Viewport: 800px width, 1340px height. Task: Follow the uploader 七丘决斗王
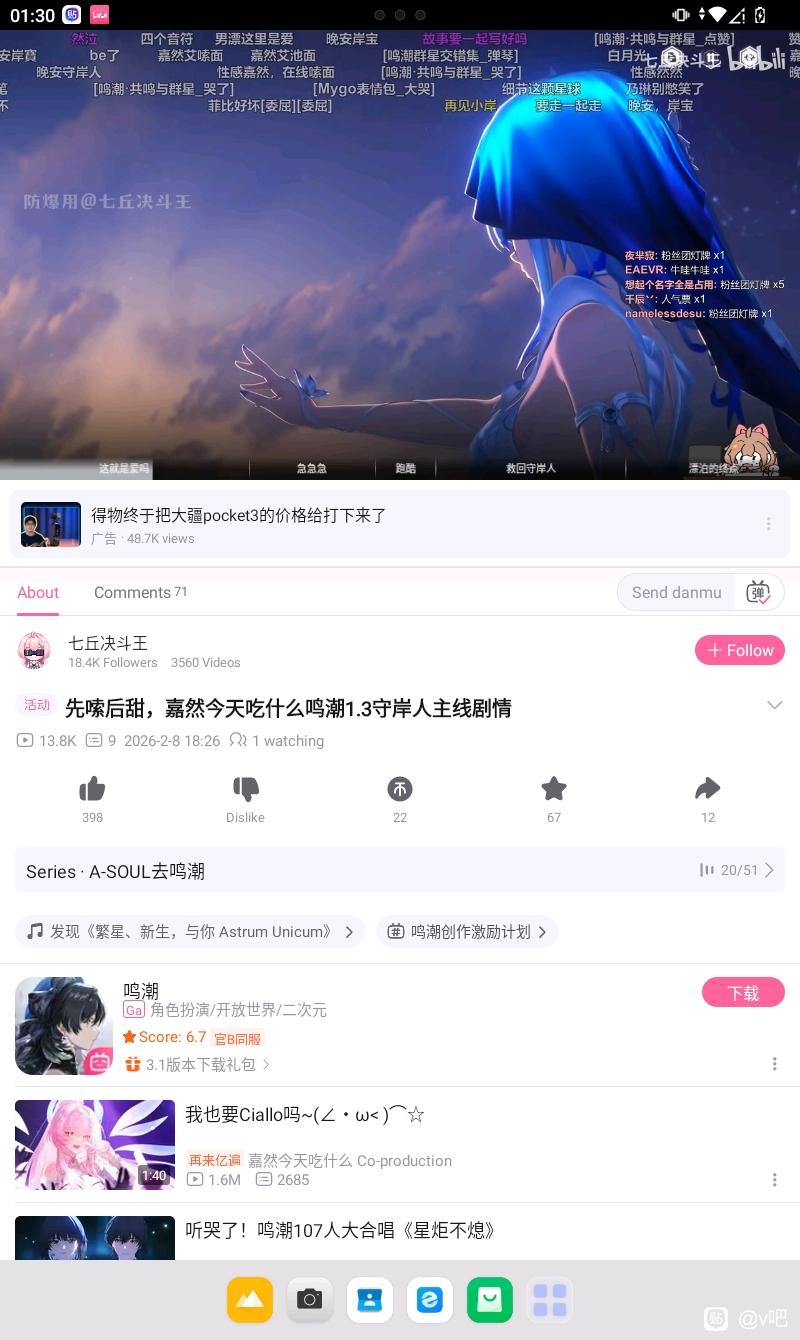[x=740, y=650]
